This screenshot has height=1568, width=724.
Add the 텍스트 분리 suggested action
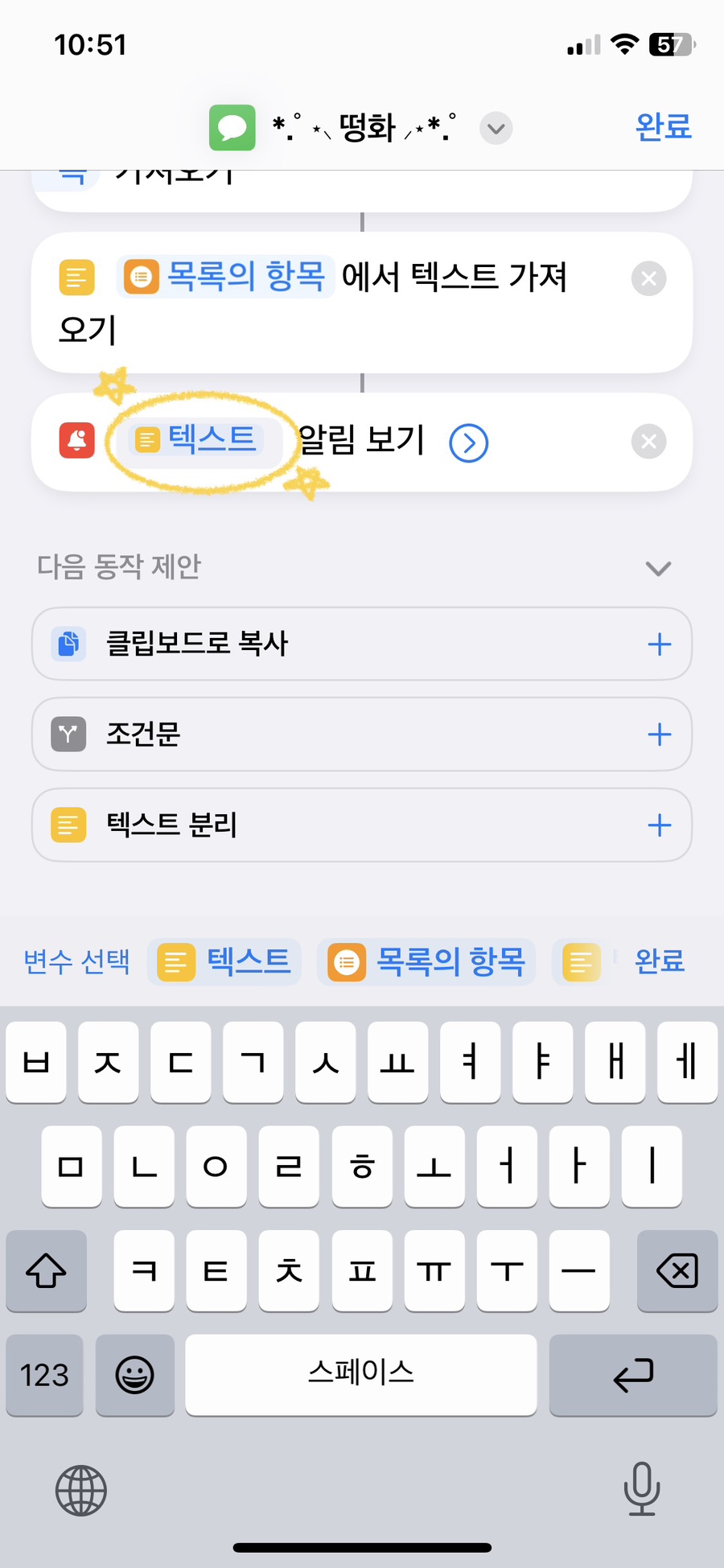[659, 825]
